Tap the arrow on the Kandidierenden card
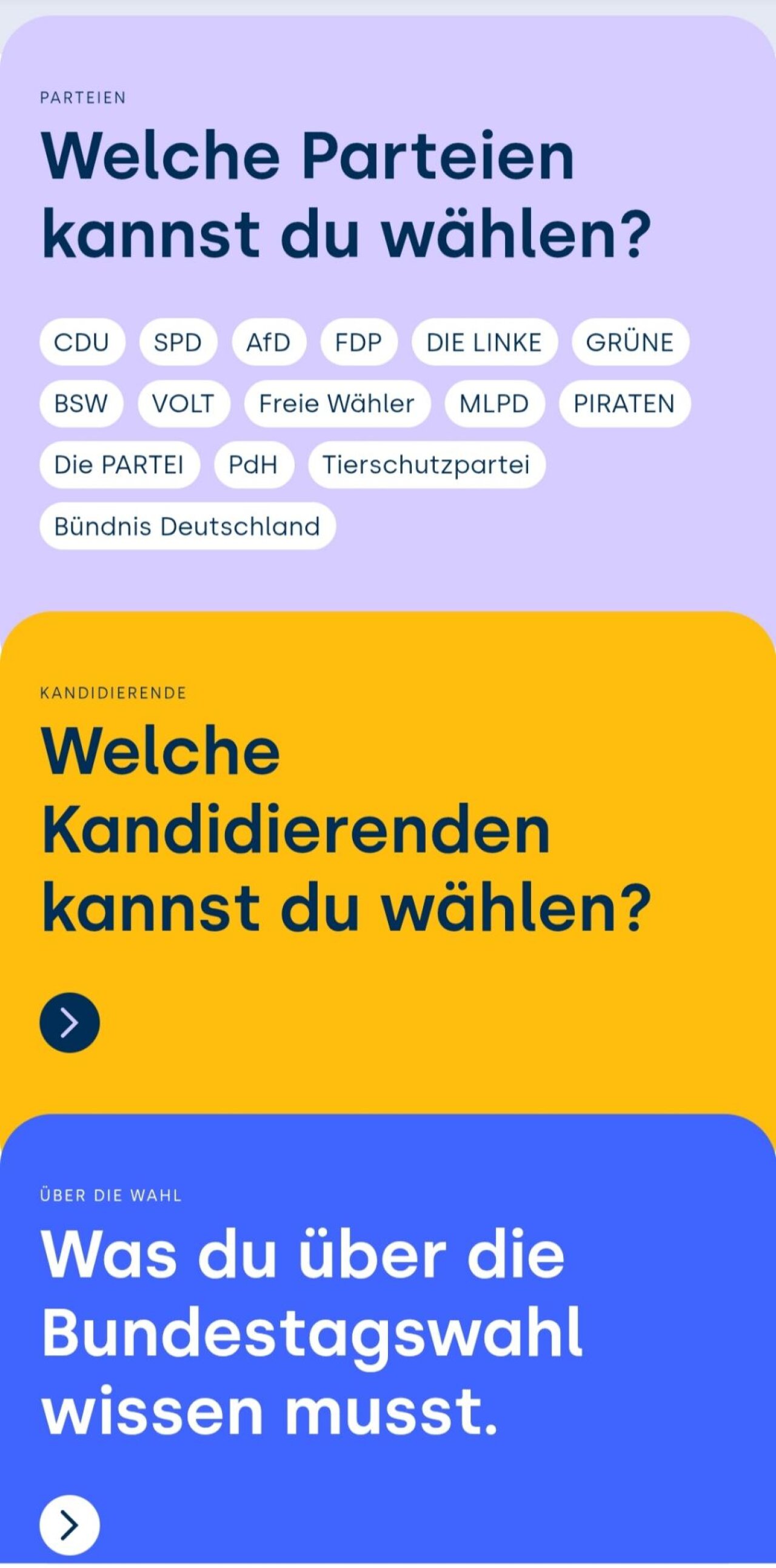Viewport: 776px width, 1568px height. [69, 1023]
